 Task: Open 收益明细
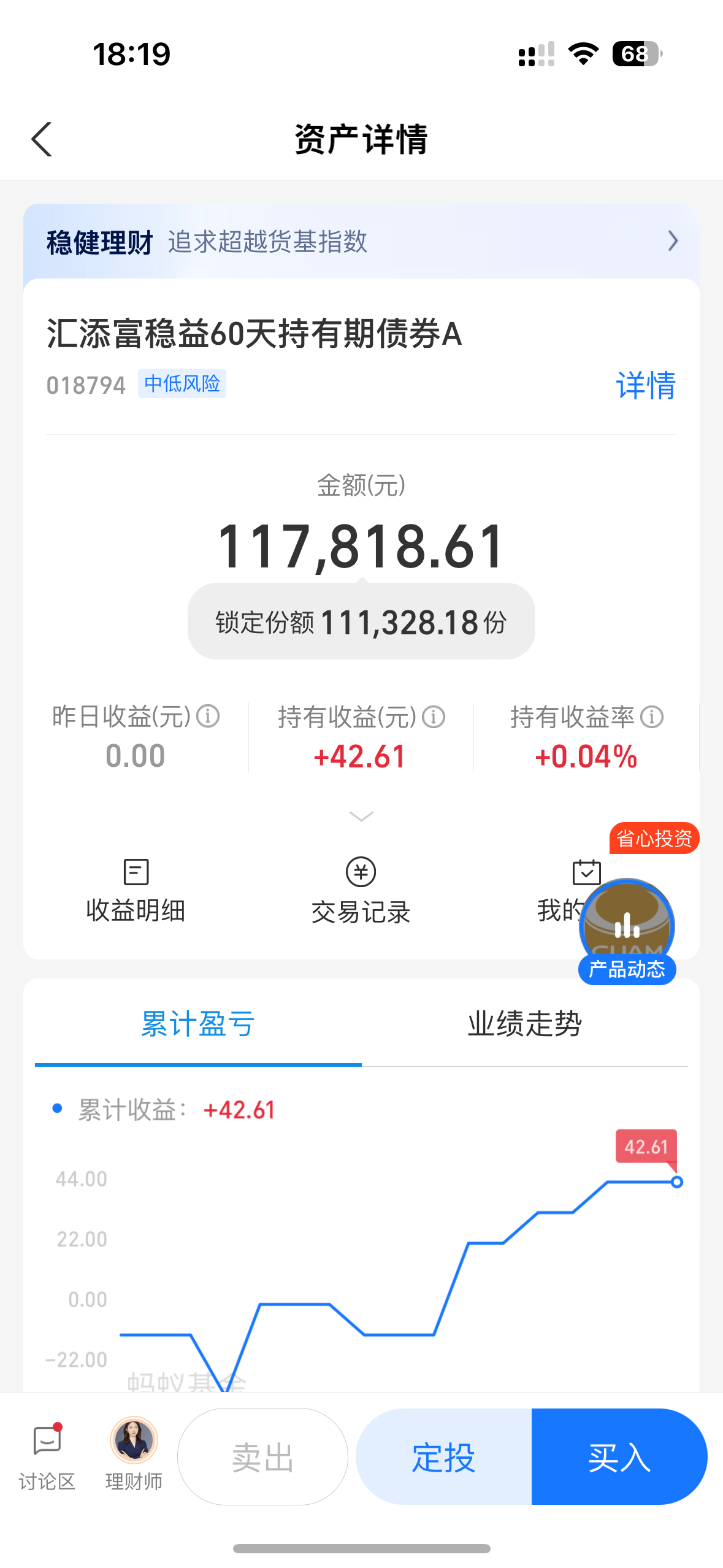click(x=136, y=891)
